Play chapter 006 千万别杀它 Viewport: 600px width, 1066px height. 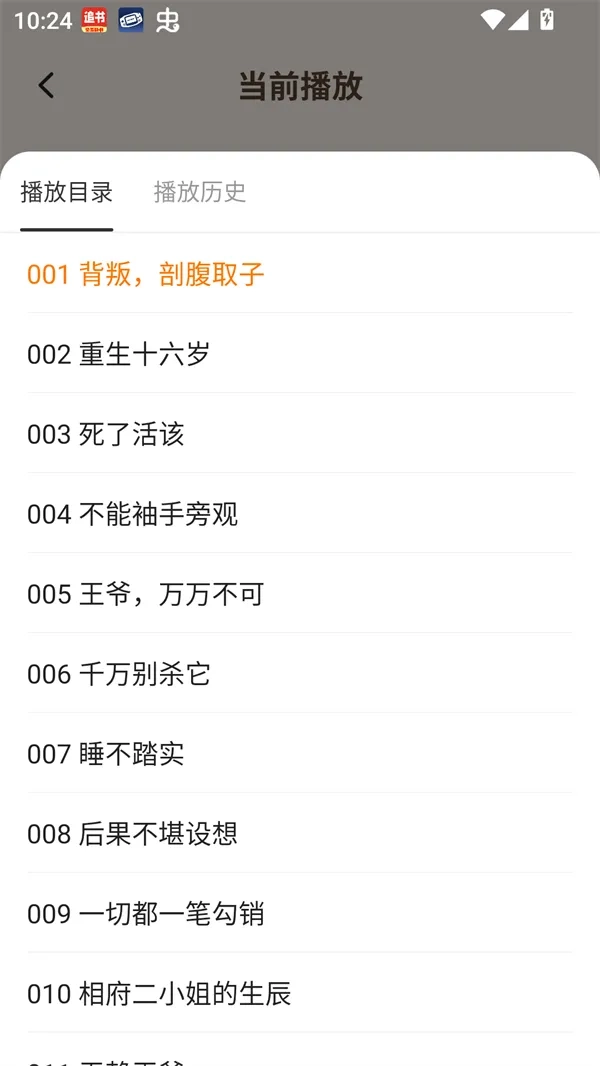pos(119,674)
